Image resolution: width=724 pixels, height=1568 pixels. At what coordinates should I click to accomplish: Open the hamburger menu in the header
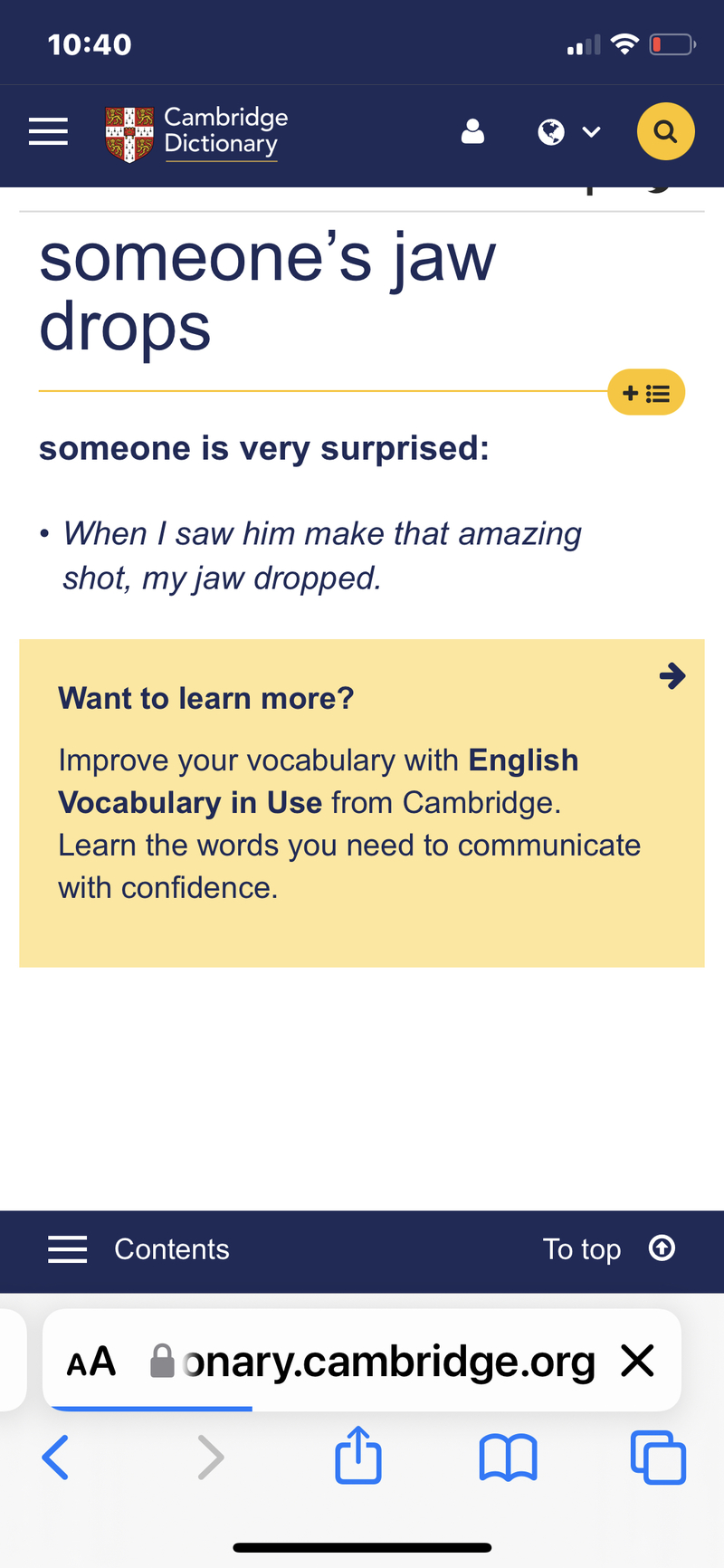48,132
